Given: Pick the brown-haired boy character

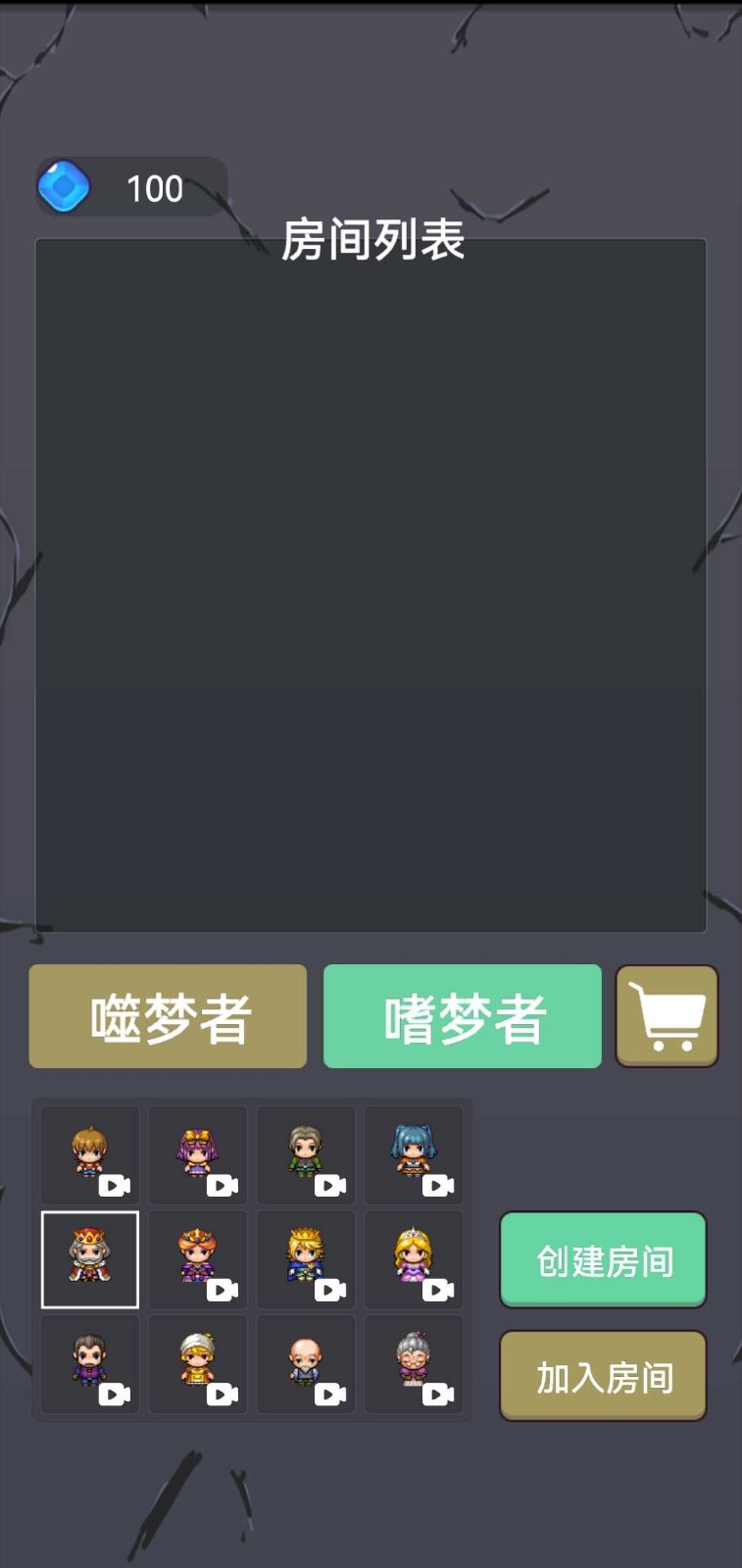Looking at the screenshot, I should (x=90, y=1155).
